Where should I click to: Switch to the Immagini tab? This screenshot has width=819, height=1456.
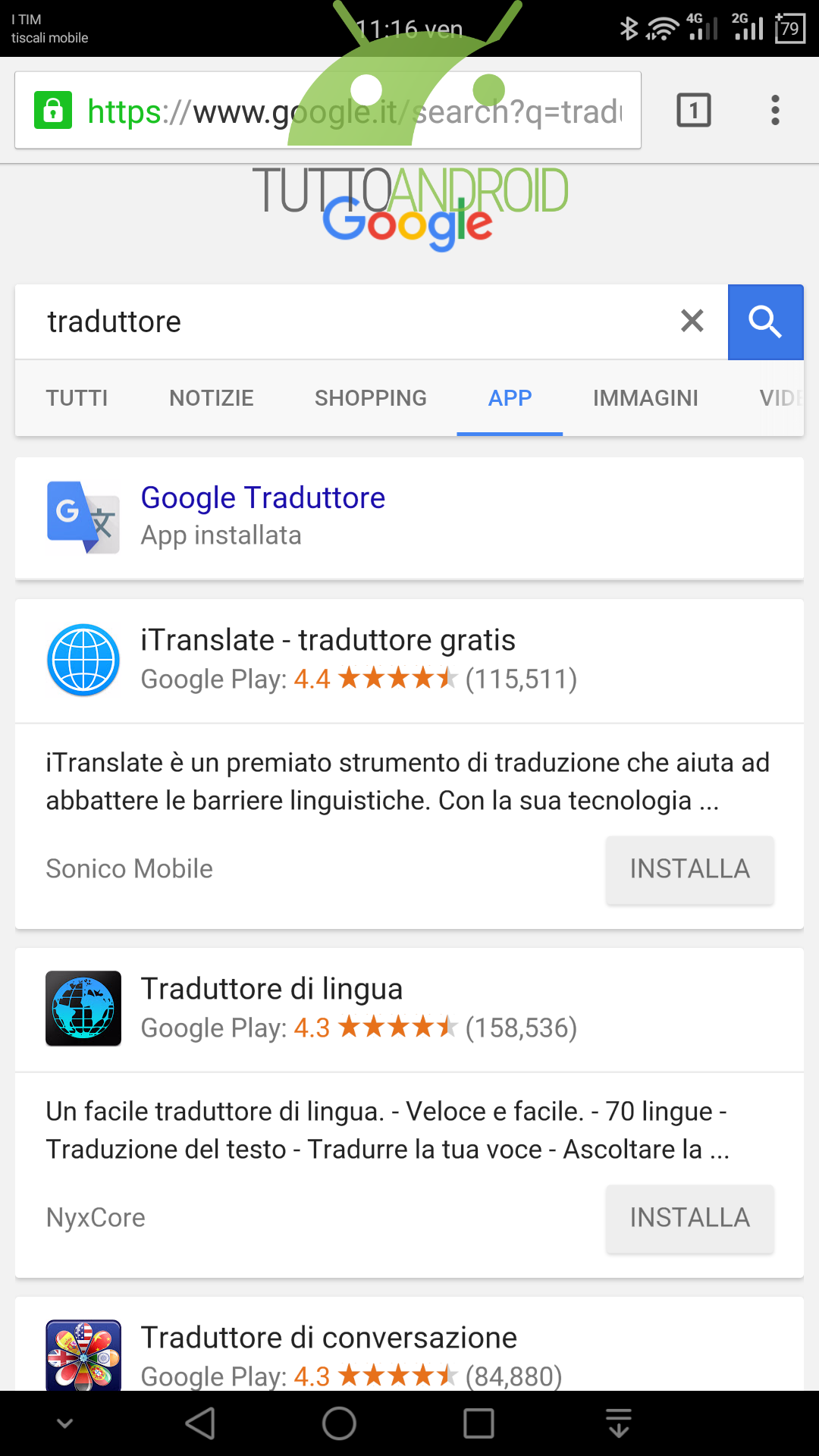645,398
